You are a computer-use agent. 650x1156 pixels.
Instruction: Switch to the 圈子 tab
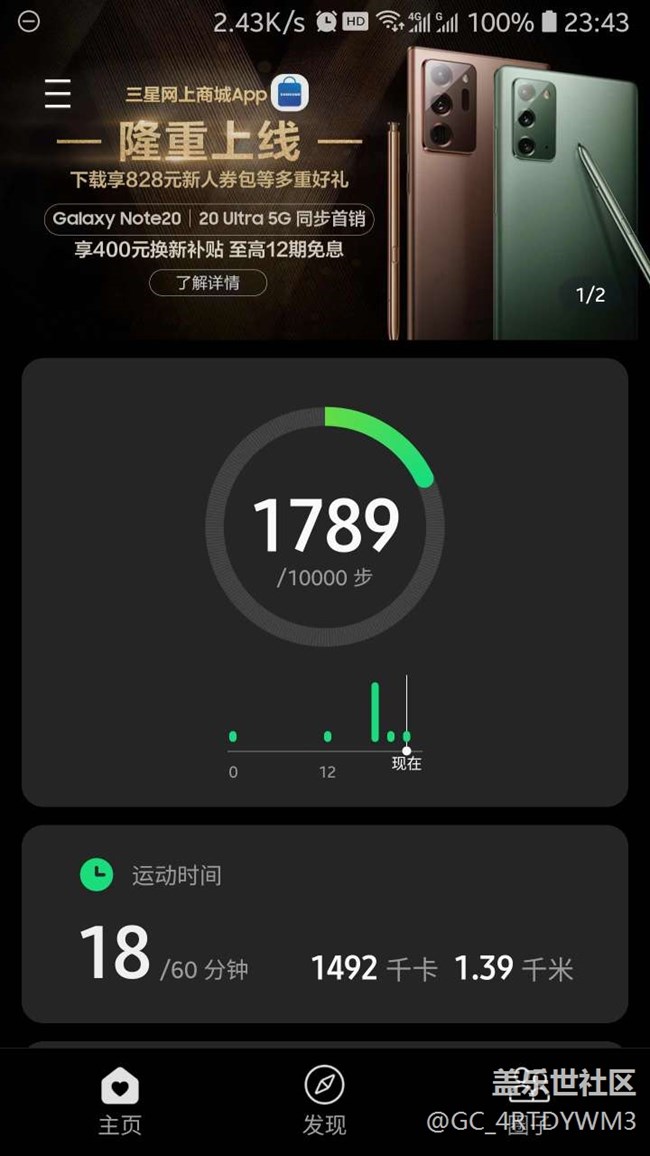pyautogui.click(x=528, y=1100)
